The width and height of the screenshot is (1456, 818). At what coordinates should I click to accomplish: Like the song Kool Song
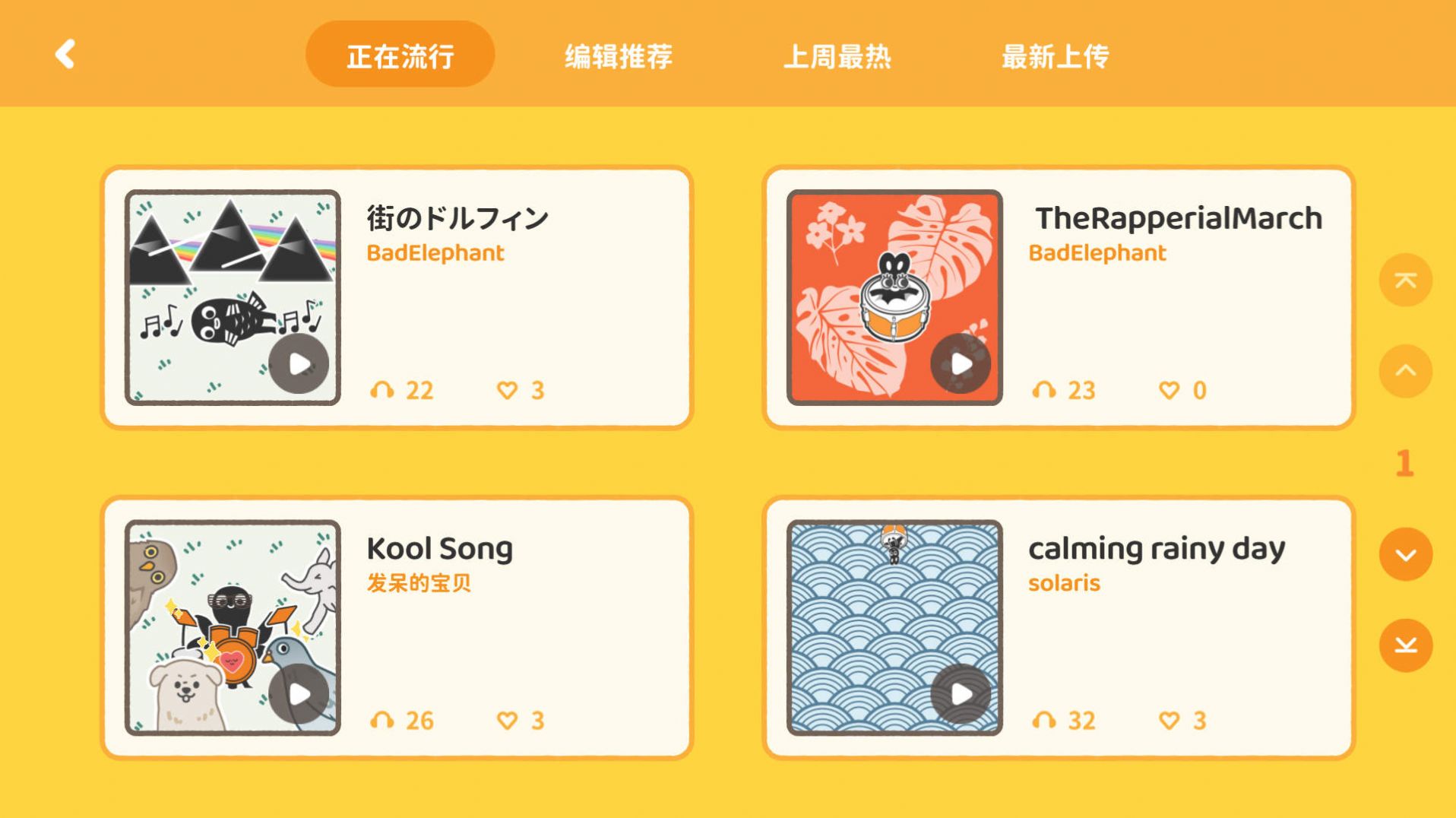point(508,720)
